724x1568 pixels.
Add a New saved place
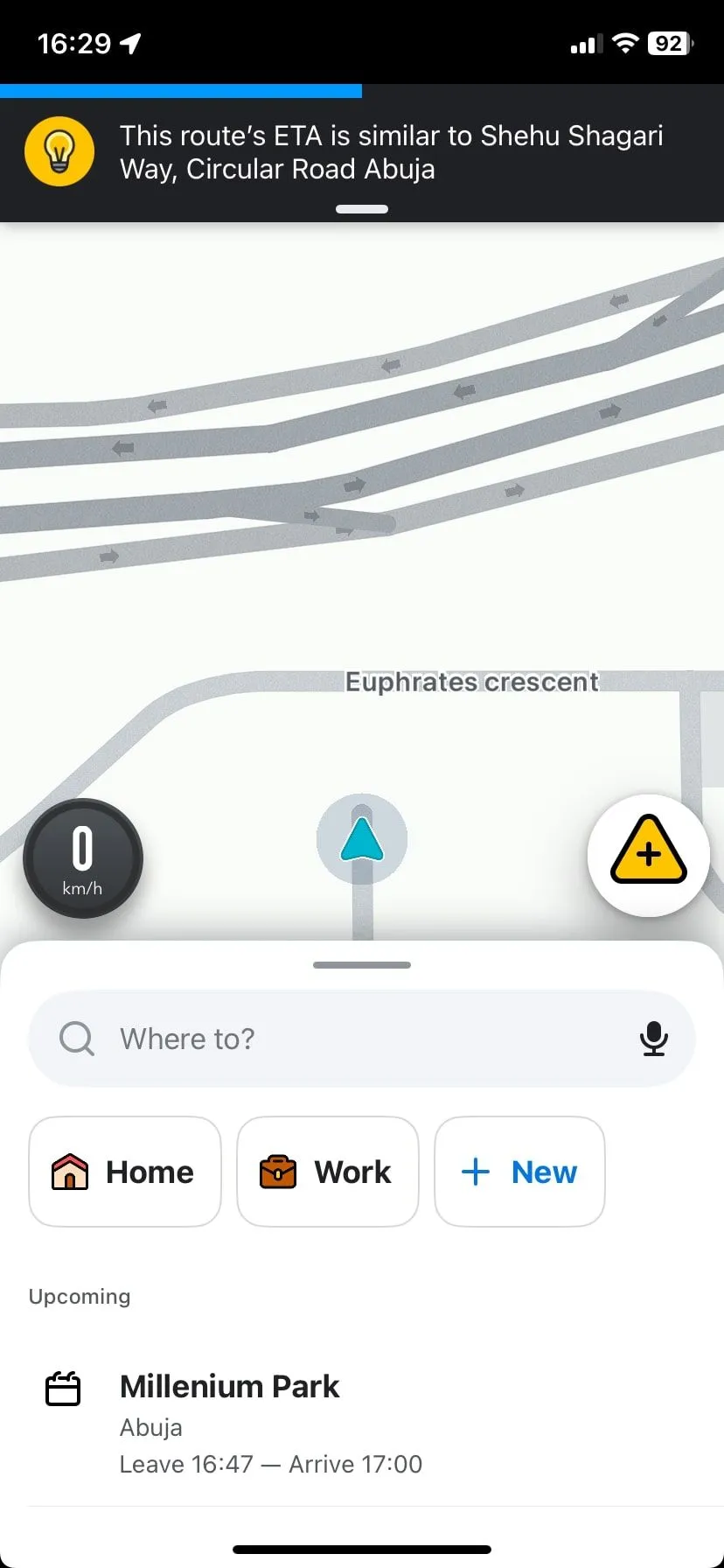click(519, 1172)
